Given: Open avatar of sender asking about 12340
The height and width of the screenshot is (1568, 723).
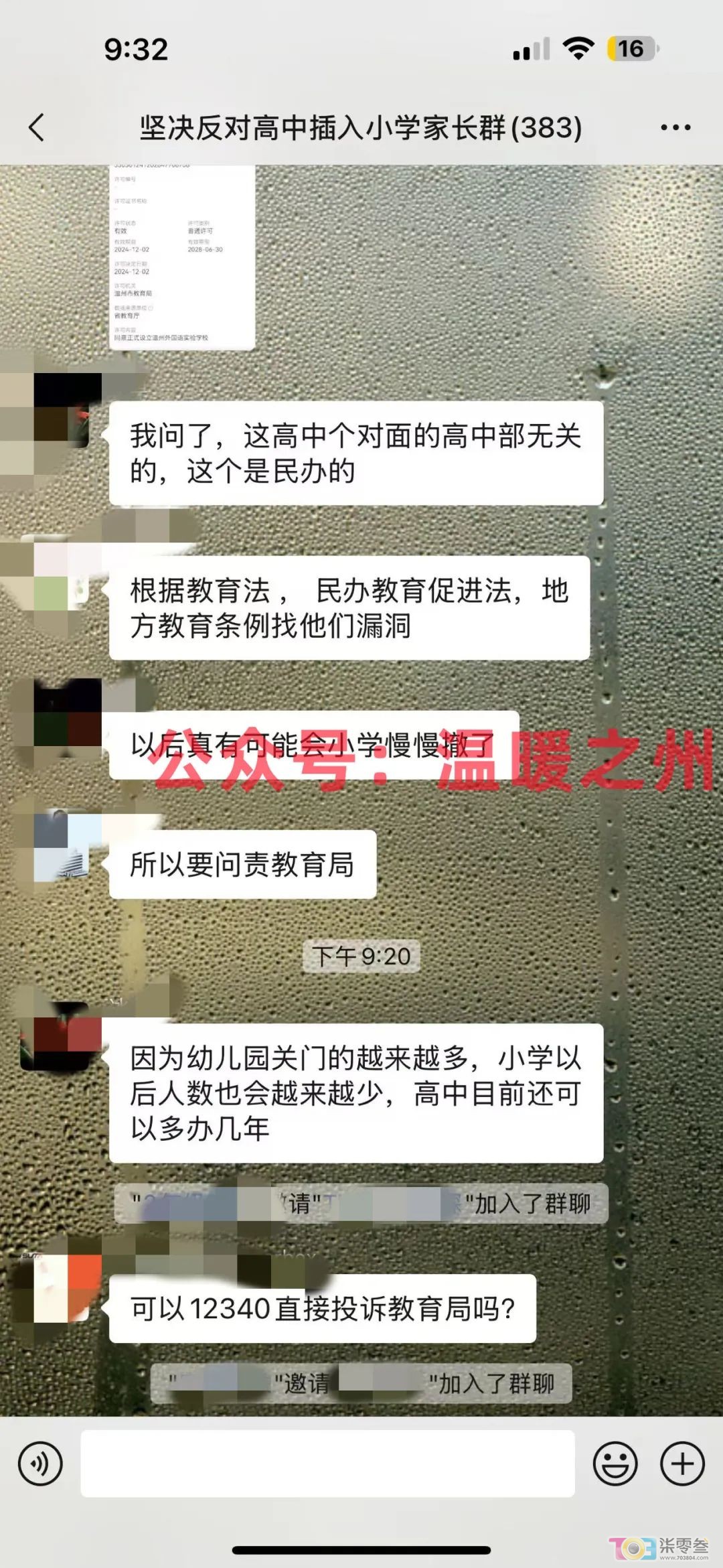Looking at the screenshot, I should point(60,1289).
